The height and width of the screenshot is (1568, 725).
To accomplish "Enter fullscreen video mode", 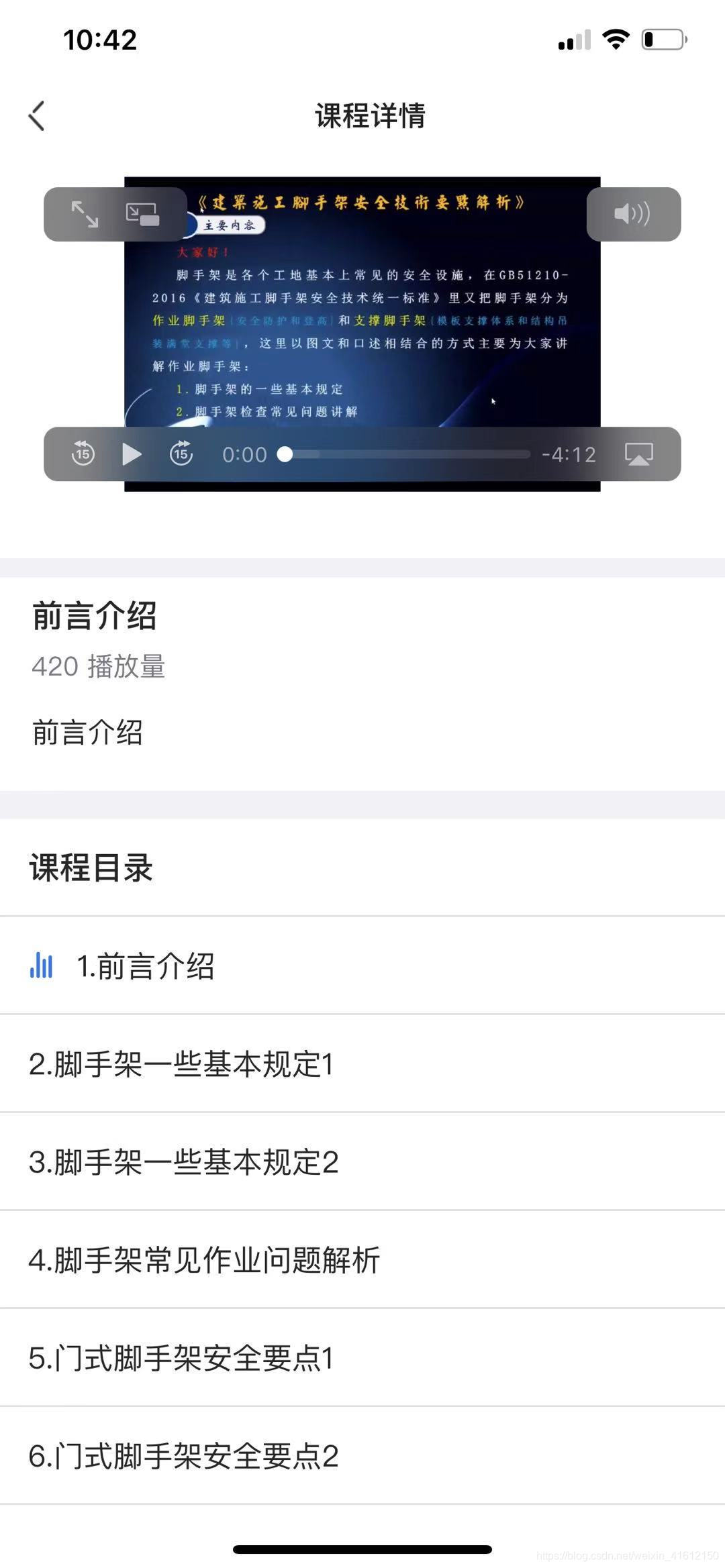I will click(85, 215).
